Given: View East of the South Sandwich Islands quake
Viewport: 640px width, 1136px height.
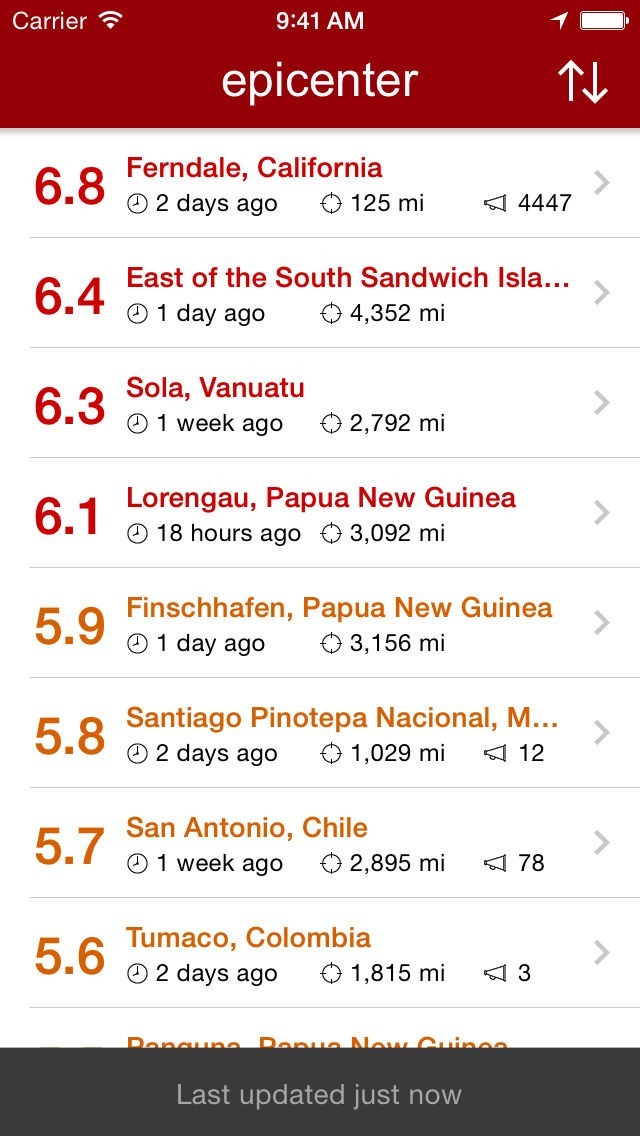Looking at the screenshot, I should pos(320,294).
